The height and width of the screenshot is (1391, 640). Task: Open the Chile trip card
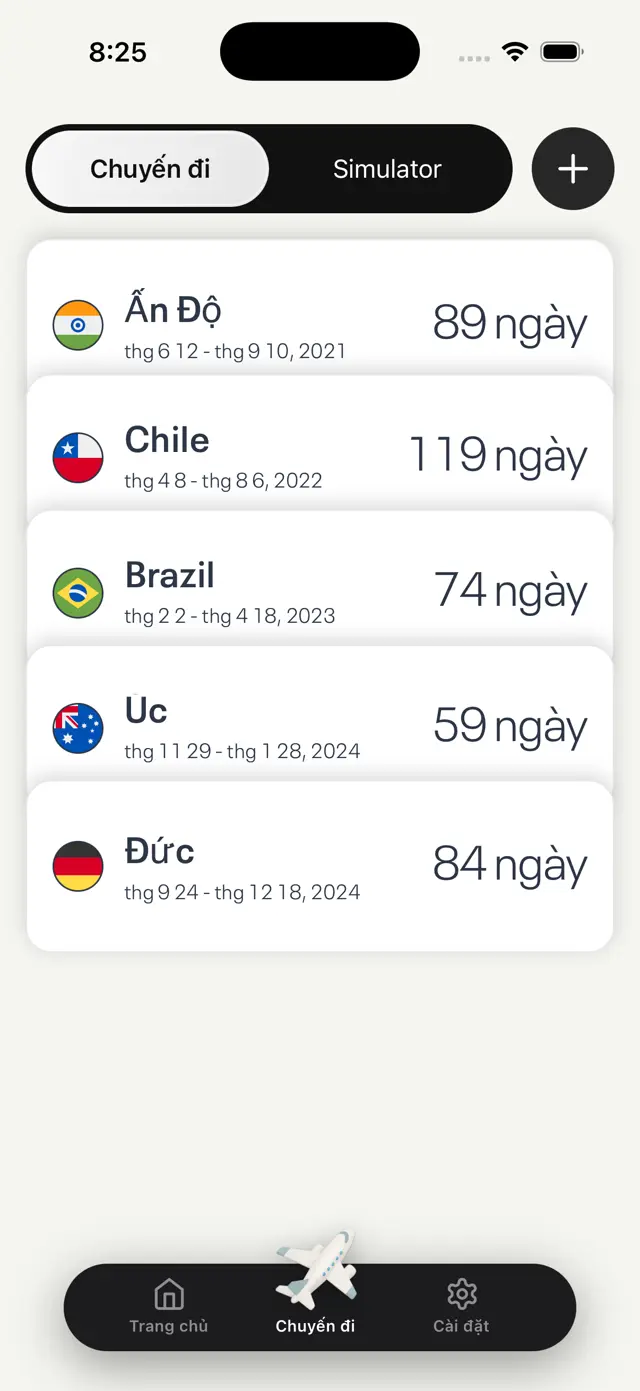click(x=319, y=455)
